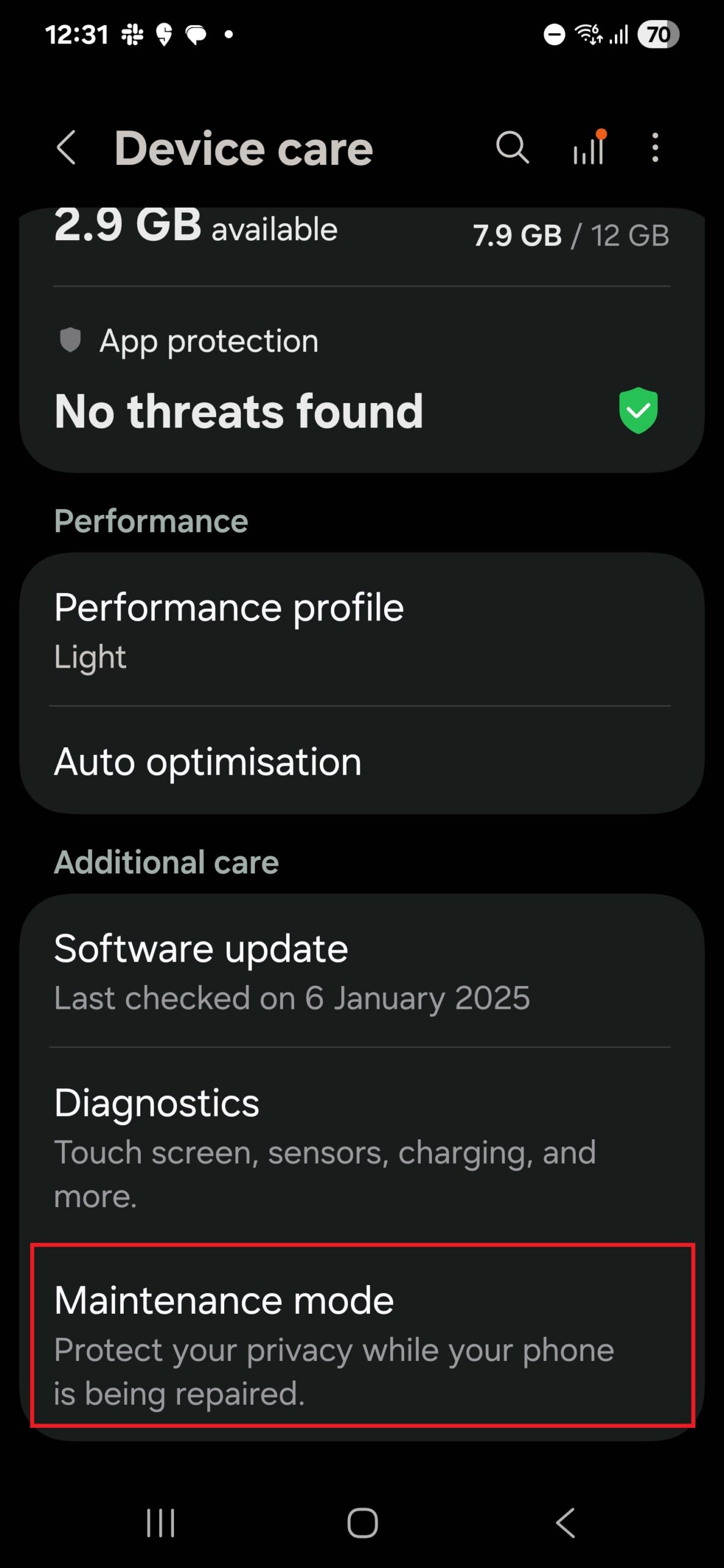Open Performance profile setting
The width and height of the screenshot is (724, 1568).
tap(361, 630)
